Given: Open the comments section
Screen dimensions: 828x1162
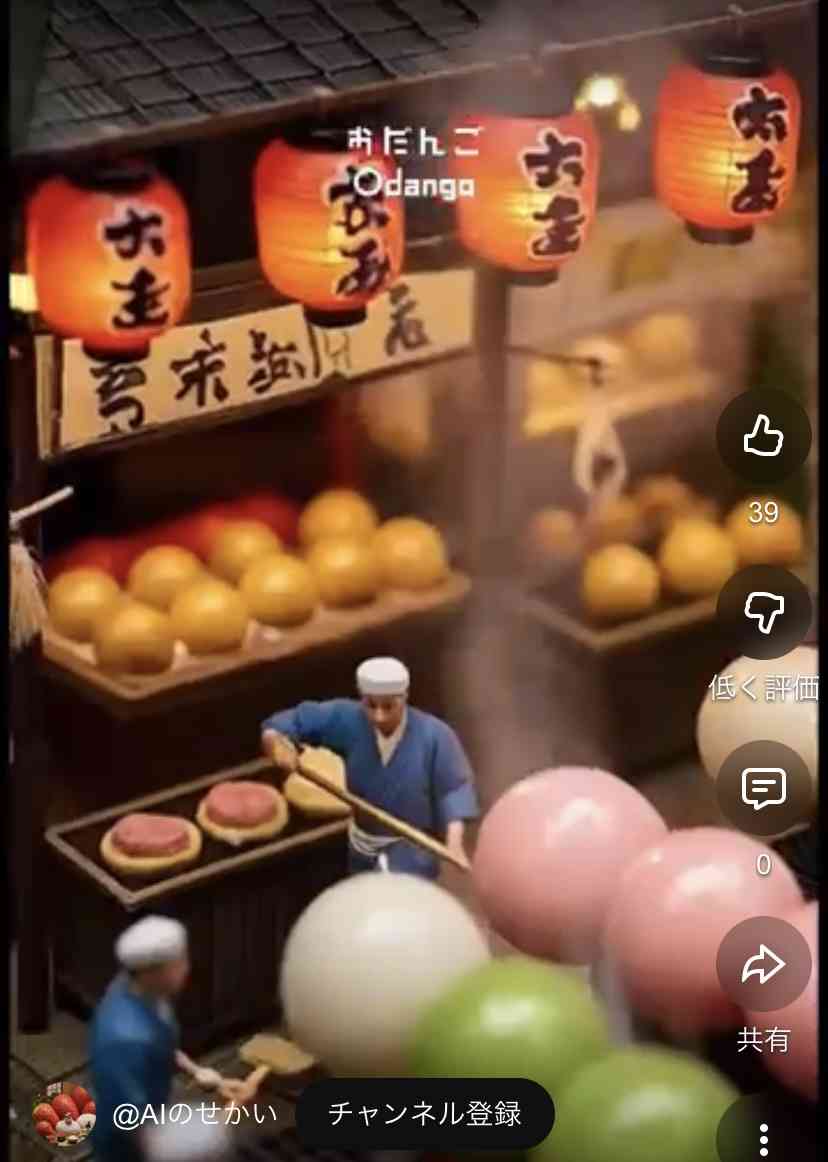Looking at the screenshot, I should [x=763, y=789].
